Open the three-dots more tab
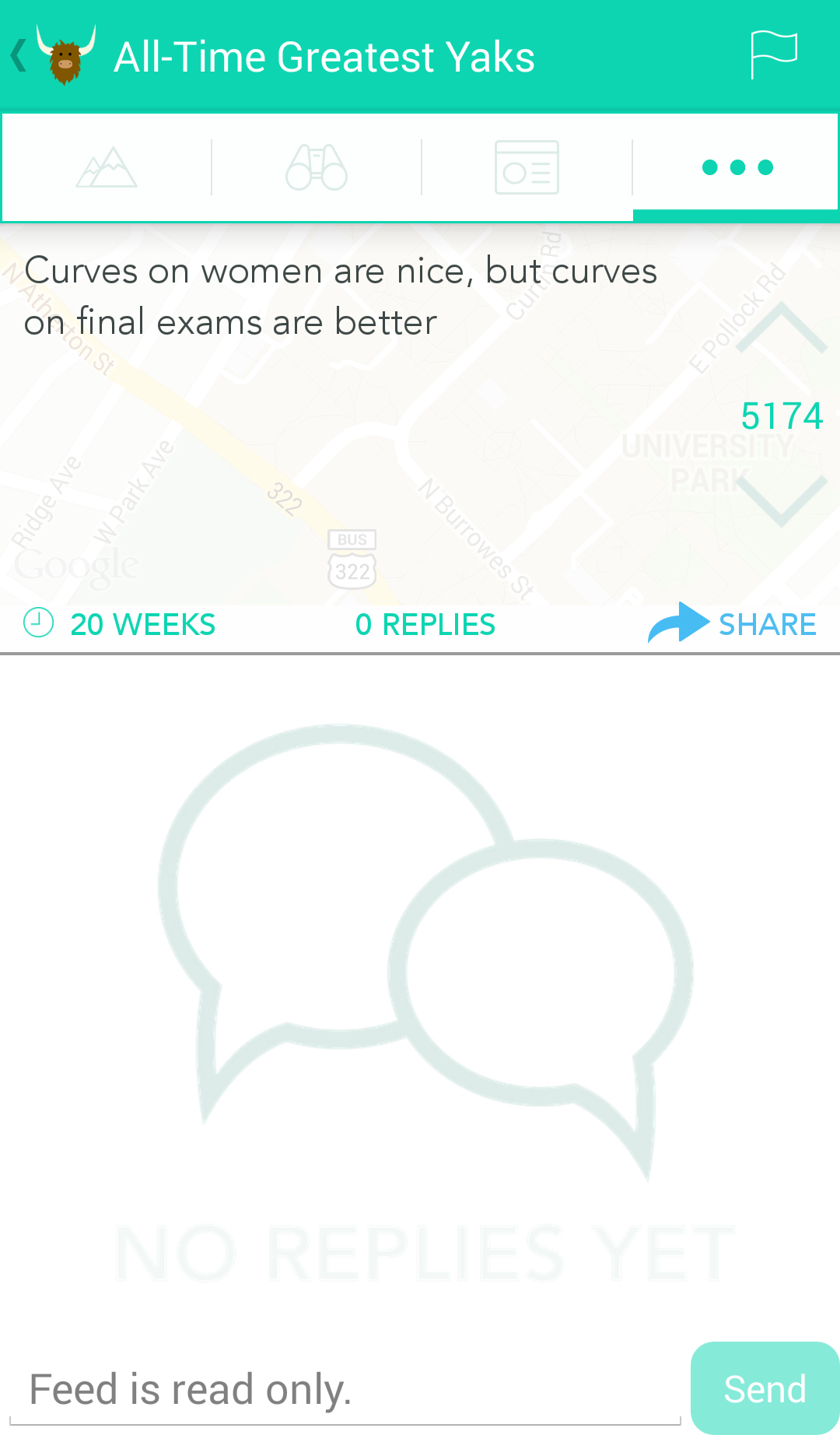 (737, 167)
